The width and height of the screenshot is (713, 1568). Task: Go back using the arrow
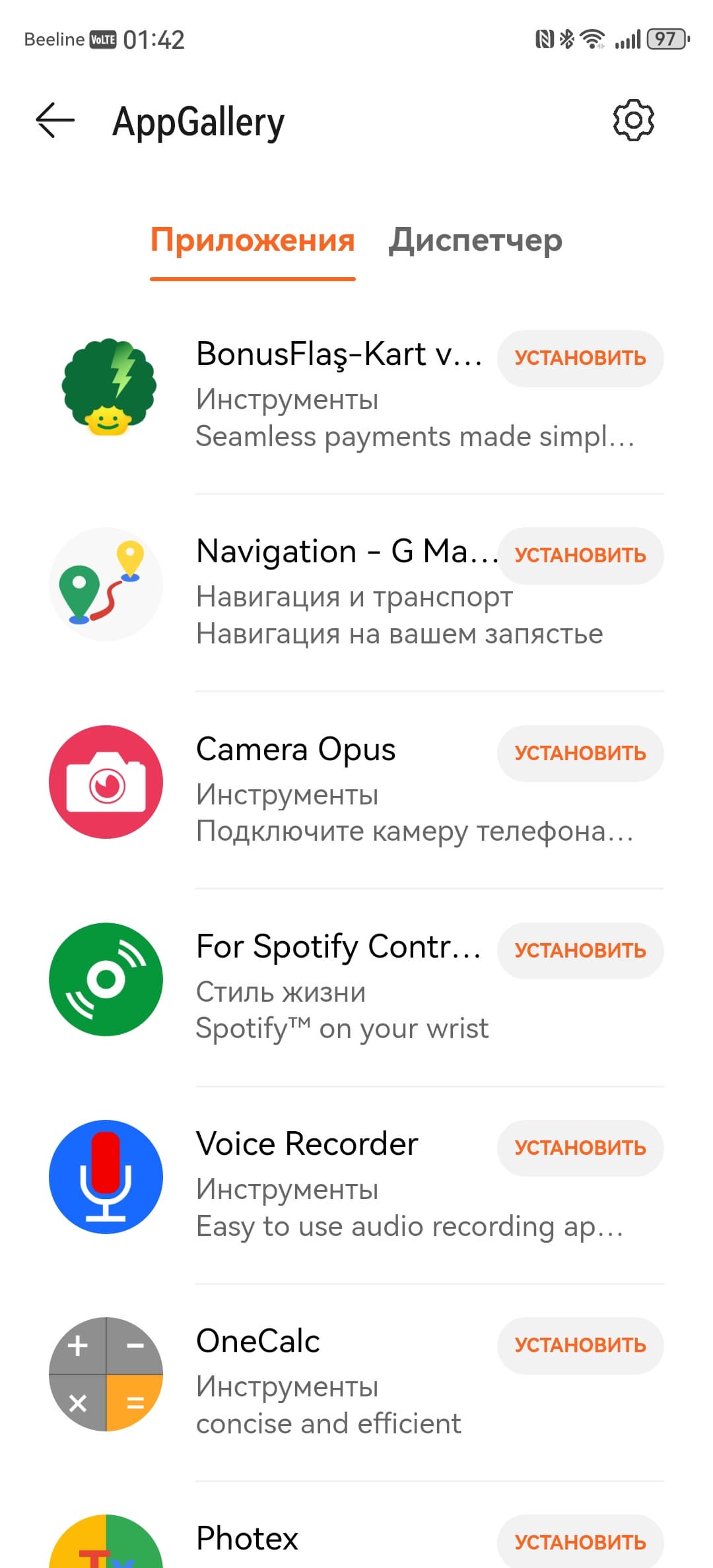(55, 121)
